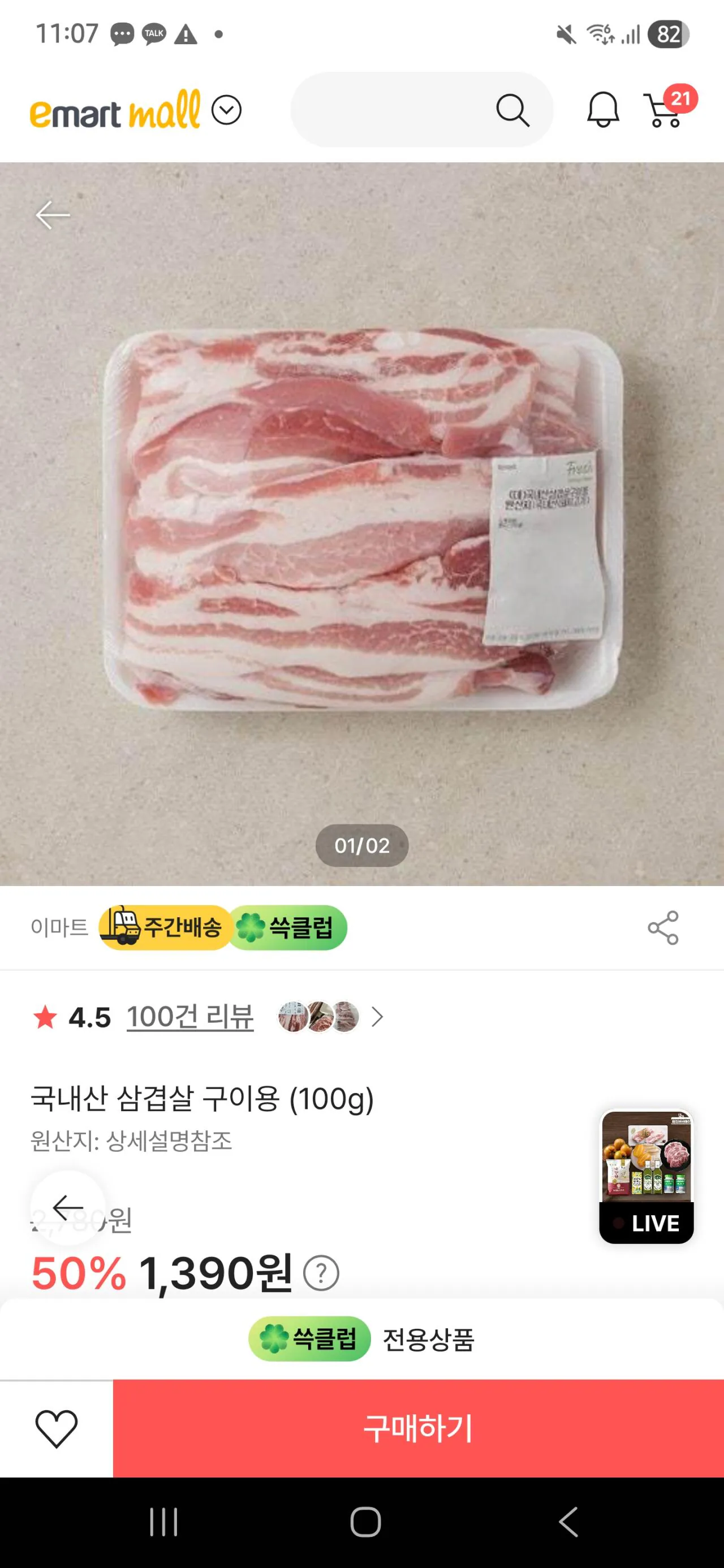Show price info via the question mark
The image size is (724, 1568).
point(321,1273)
